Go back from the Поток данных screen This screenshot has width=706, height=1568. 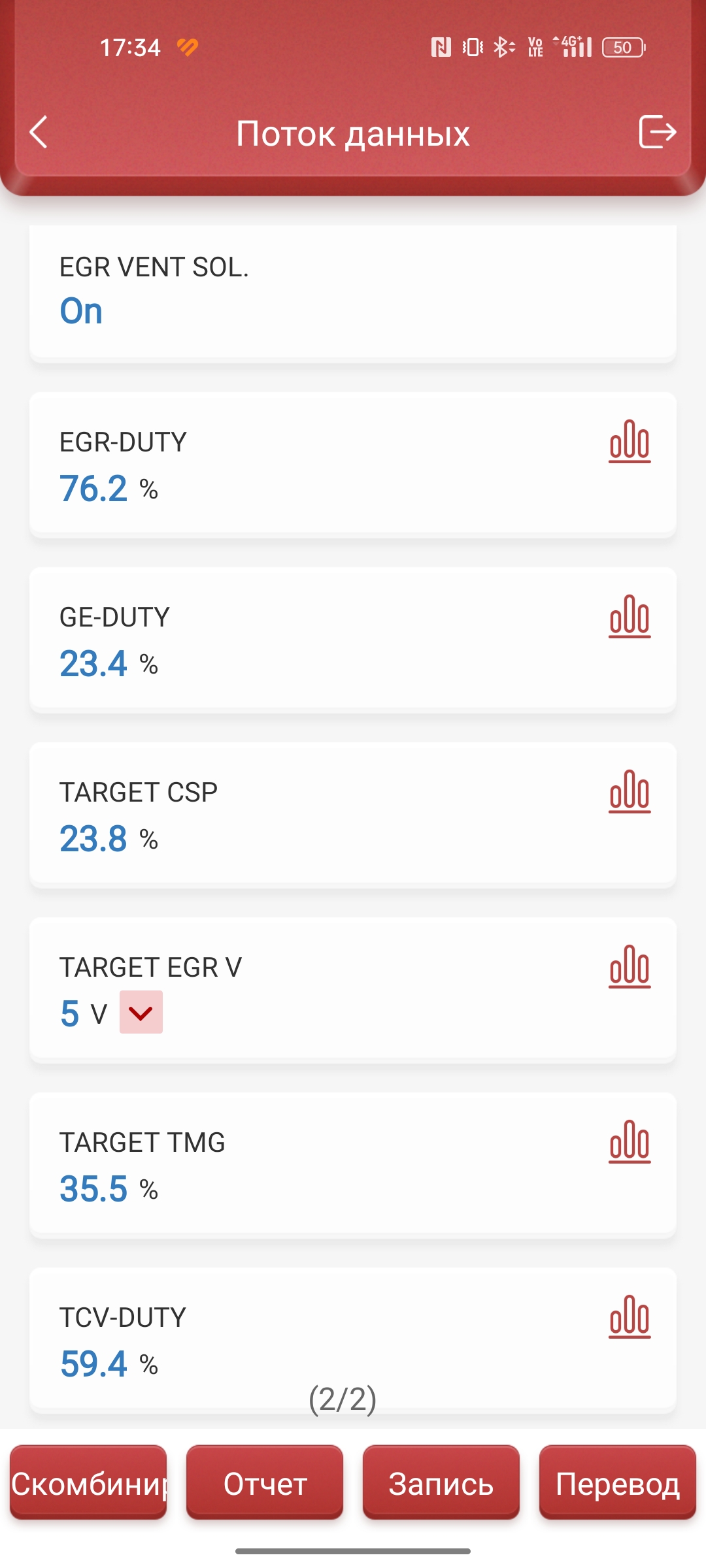click(39, 133)
